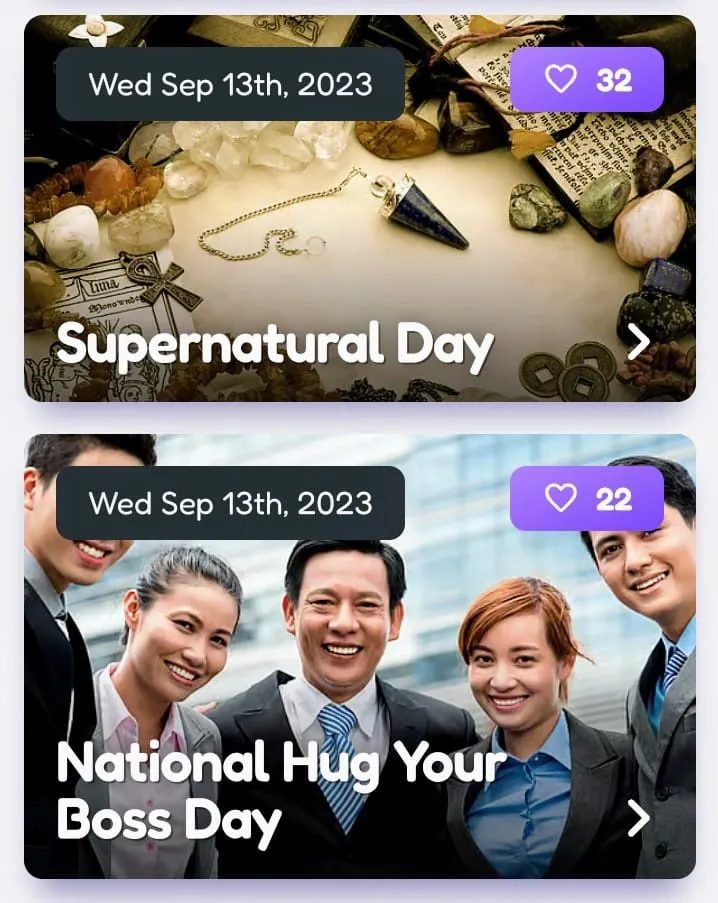Like National Hug Your Boss Day
The width and height of the screenshot is (718, 903).
click(586, 498)
